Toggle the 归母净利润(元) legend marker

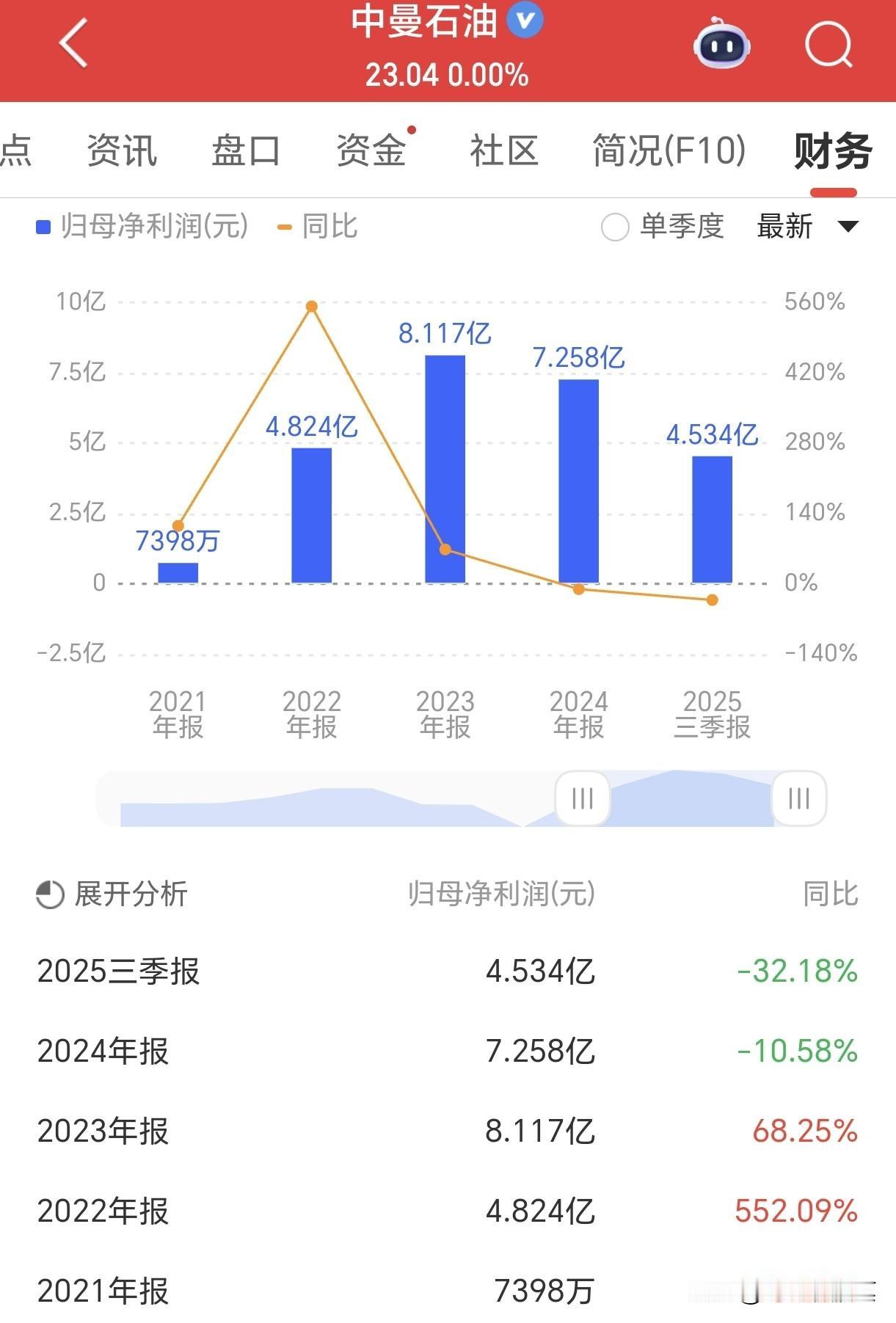tap(41, 227)
